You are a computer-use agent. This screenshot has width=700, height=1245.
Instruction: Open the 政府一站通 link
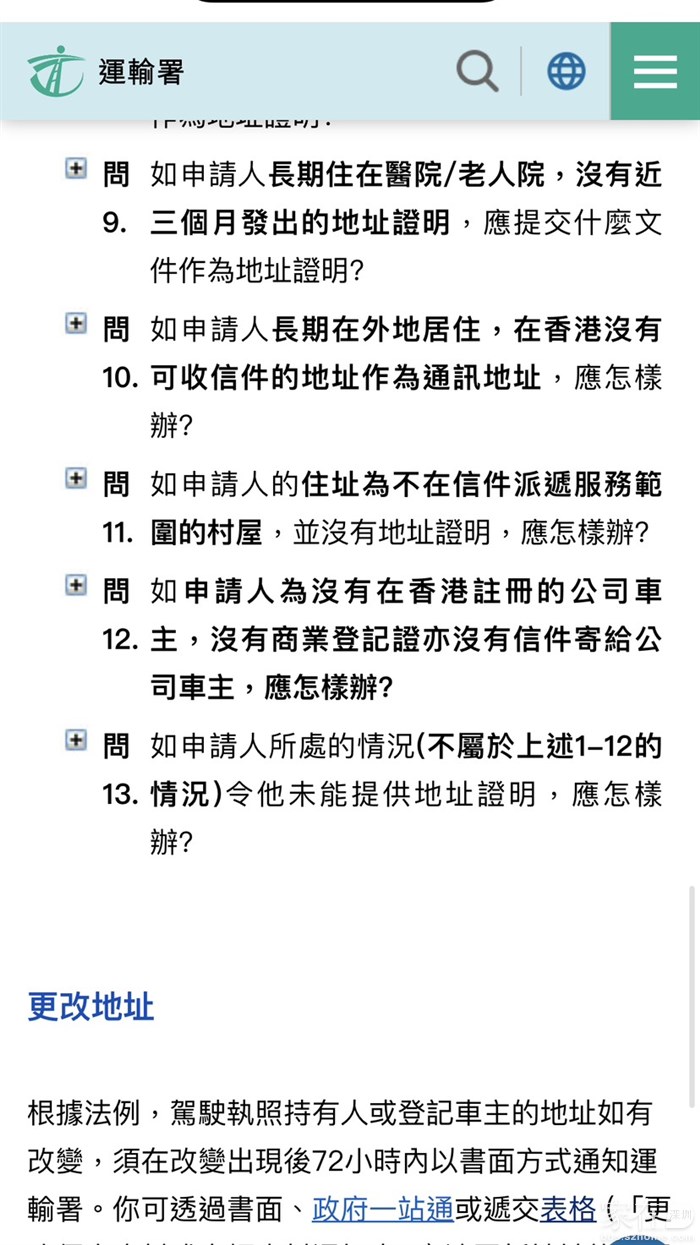click(x=383, y=1209)
